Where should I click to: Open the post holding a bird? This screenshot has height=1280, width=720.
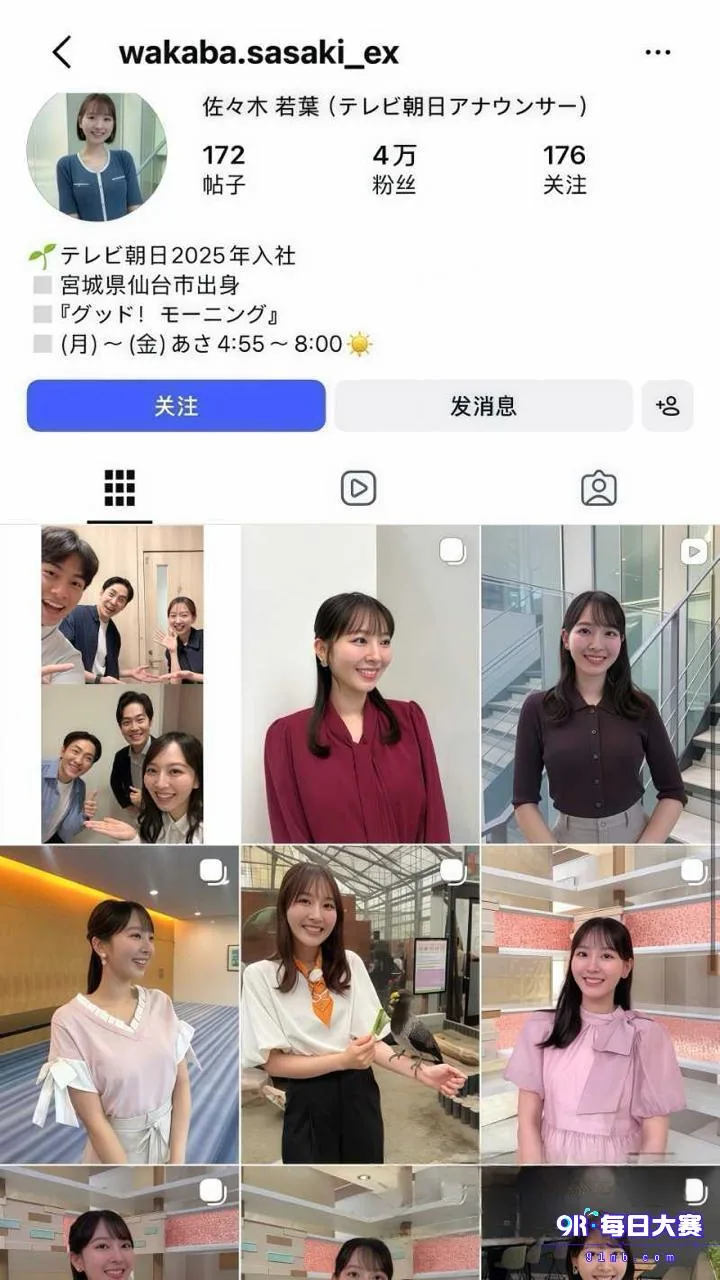click(360, 1004)
